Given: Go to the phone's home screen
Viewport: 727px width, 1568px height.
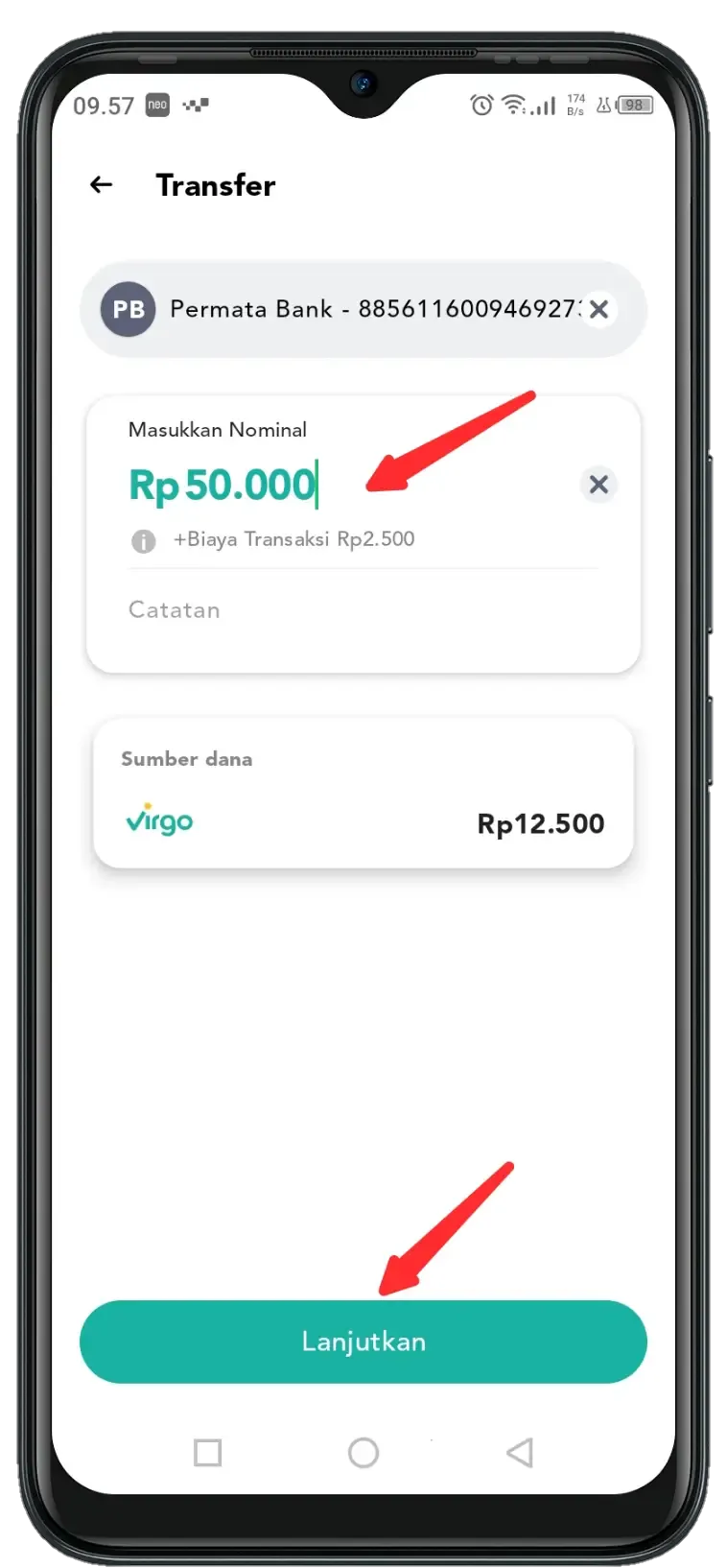Looking at the screenshot, I should 363,1452.
